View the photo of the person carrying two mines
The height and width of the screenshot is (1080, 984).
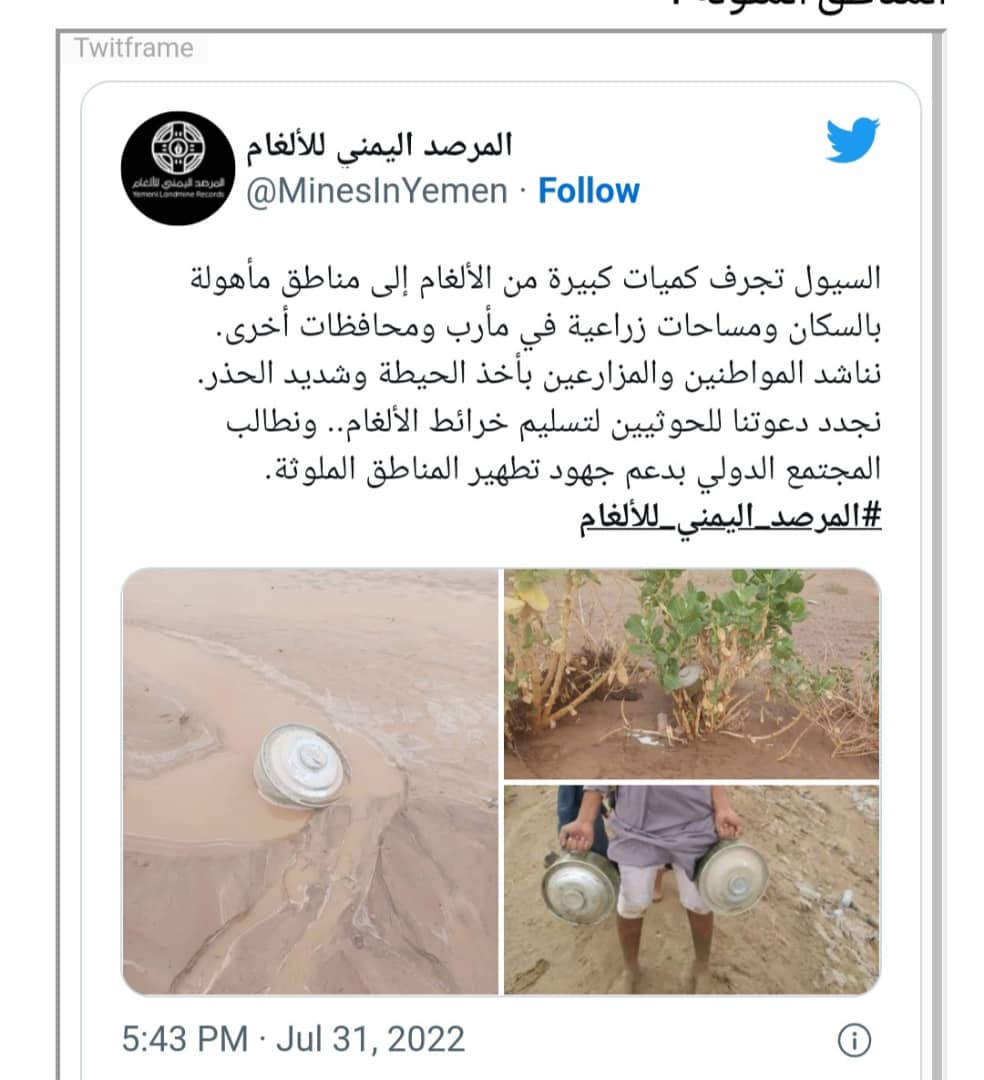coord(691,889)
